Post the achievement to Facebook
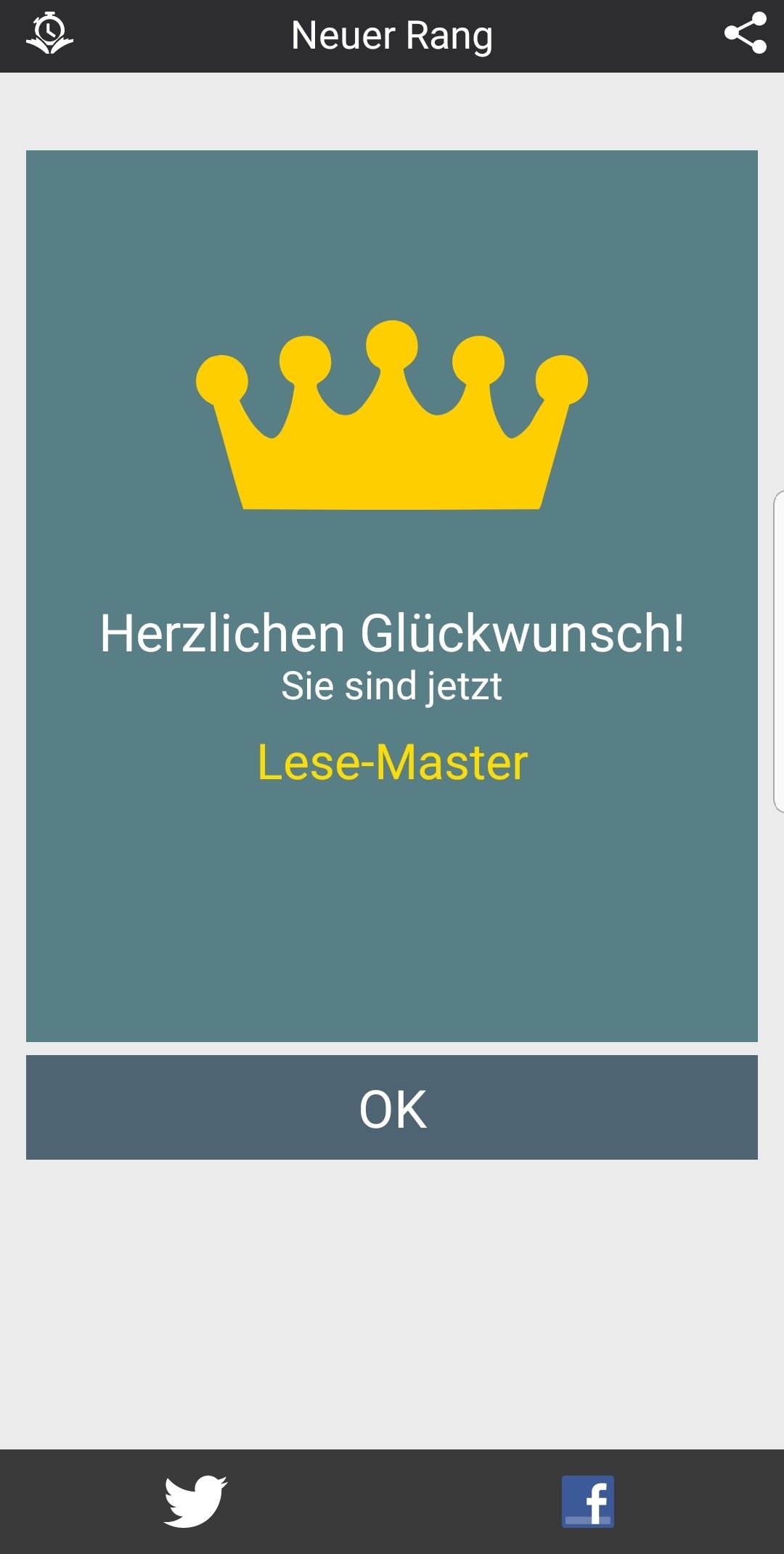 tap(587, 1501)
